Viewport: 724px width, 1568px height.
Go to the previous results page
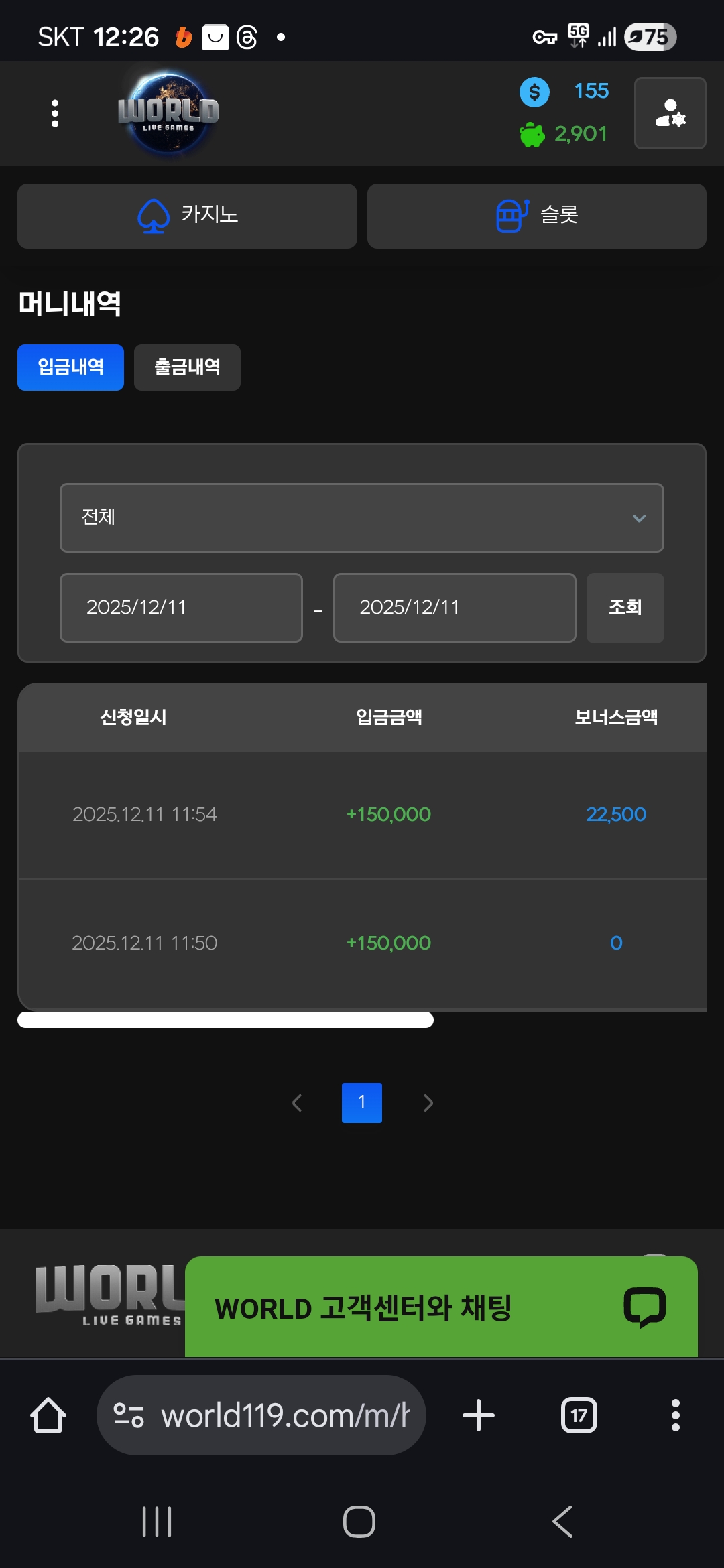[x=297, y=1103]
